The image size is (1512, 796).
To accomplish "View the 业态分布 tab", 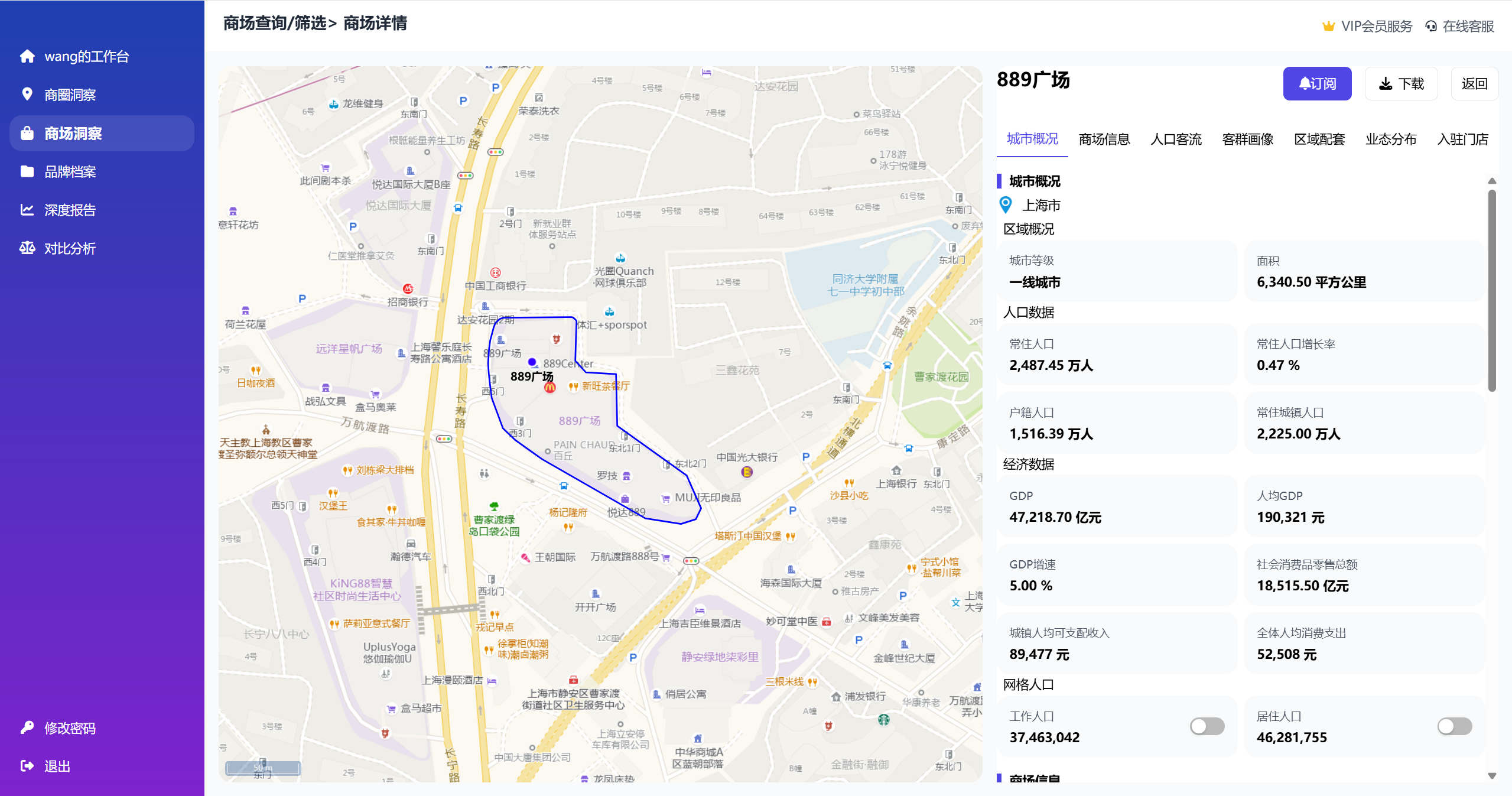I will point(1390,139).
